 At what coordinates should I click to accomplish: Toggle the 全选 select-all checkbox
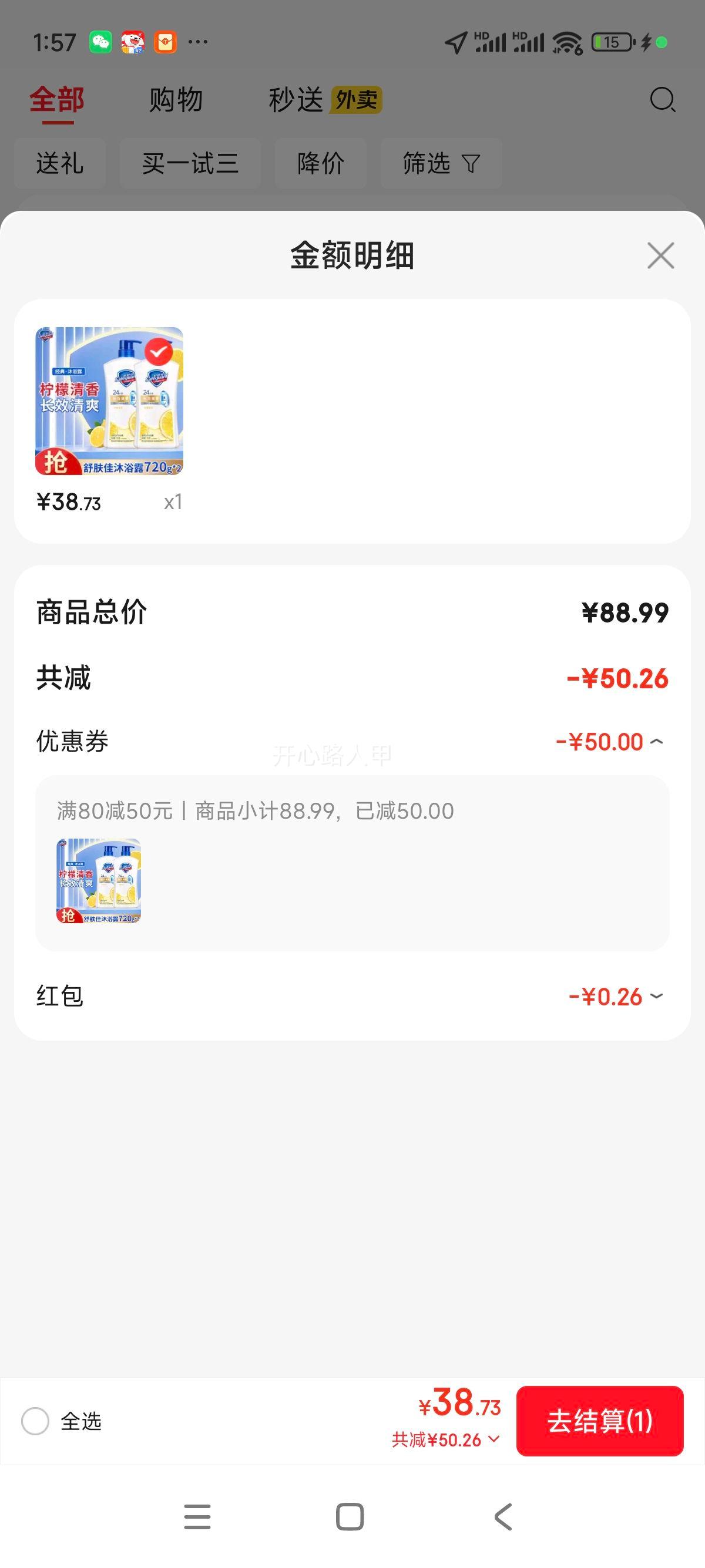[35, 1421]
